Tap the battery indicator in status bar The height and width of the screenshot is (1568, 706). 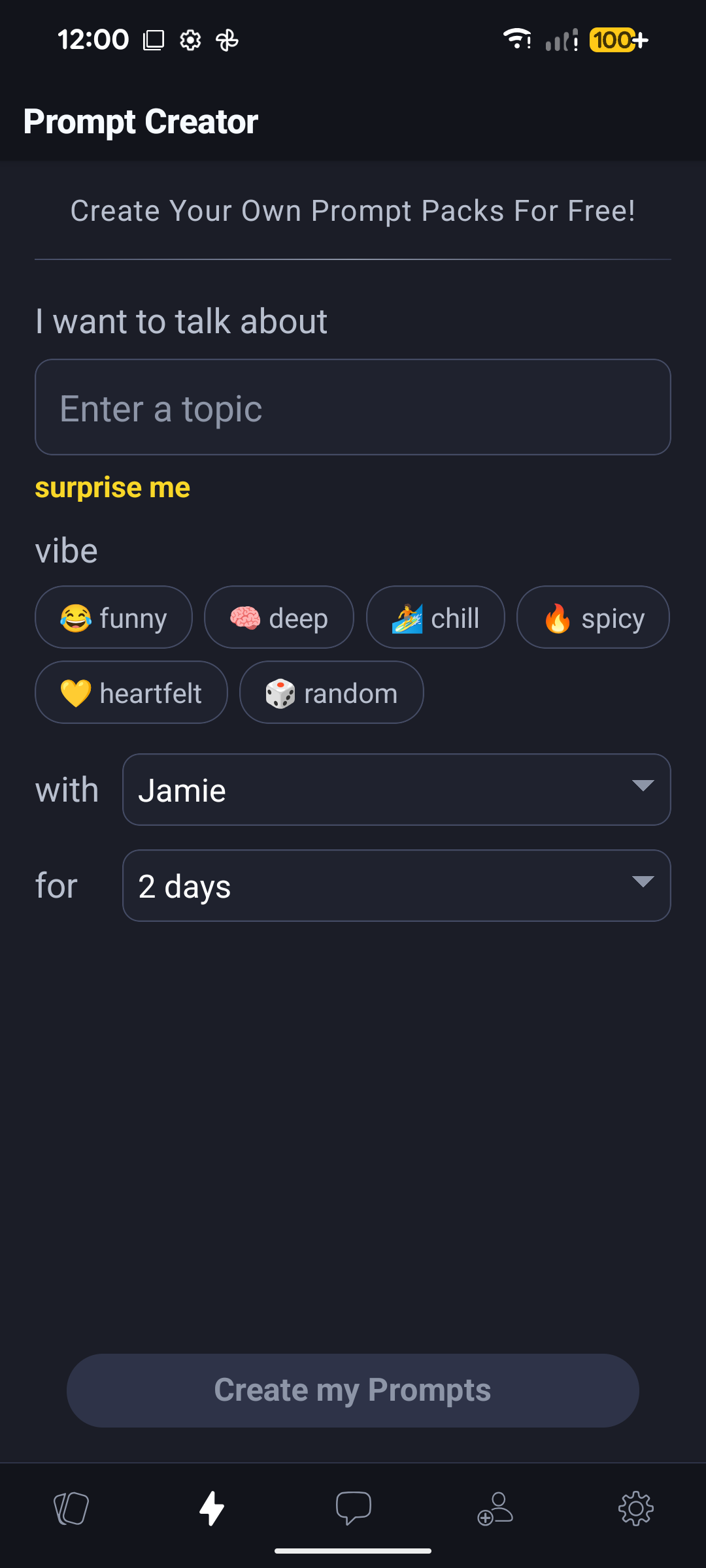[x=617, y=40]
